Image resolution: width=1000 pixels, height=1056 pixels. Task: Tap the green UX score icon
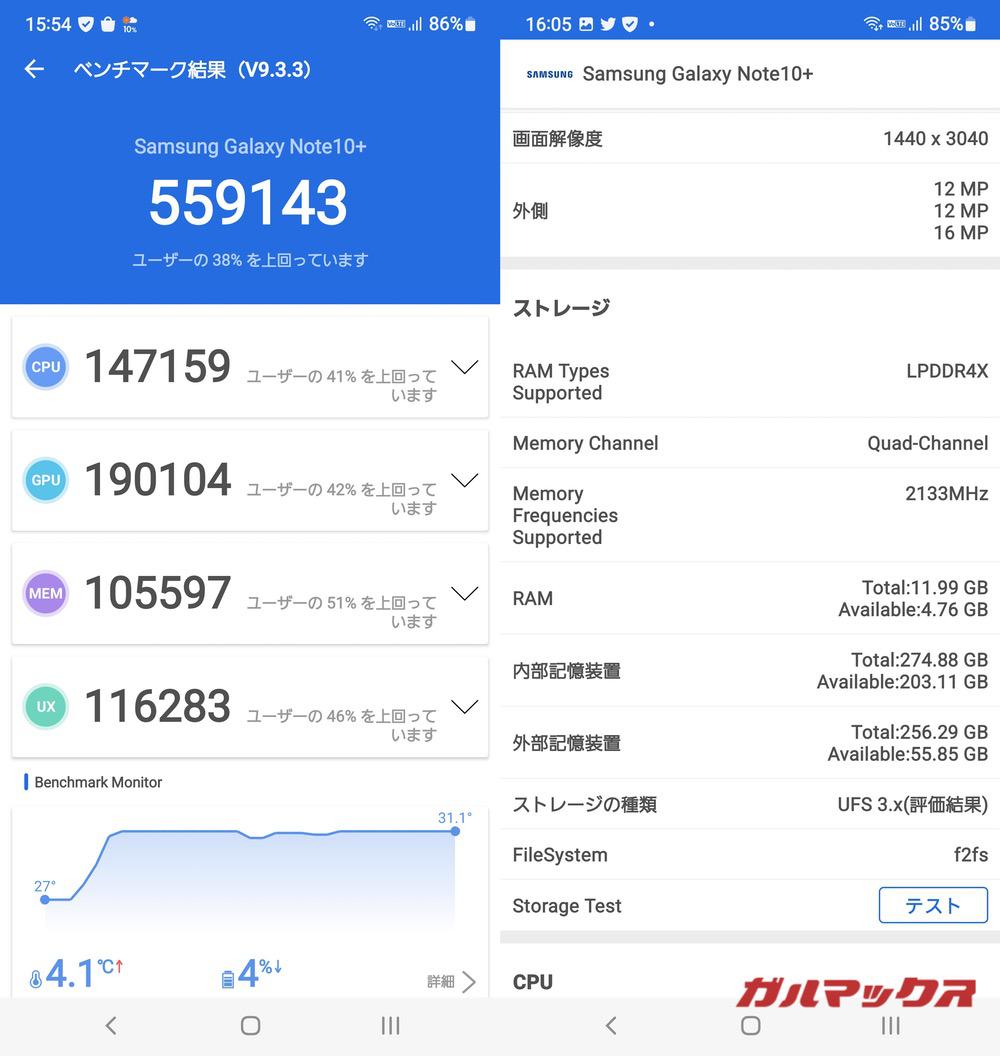coord(45,707)
